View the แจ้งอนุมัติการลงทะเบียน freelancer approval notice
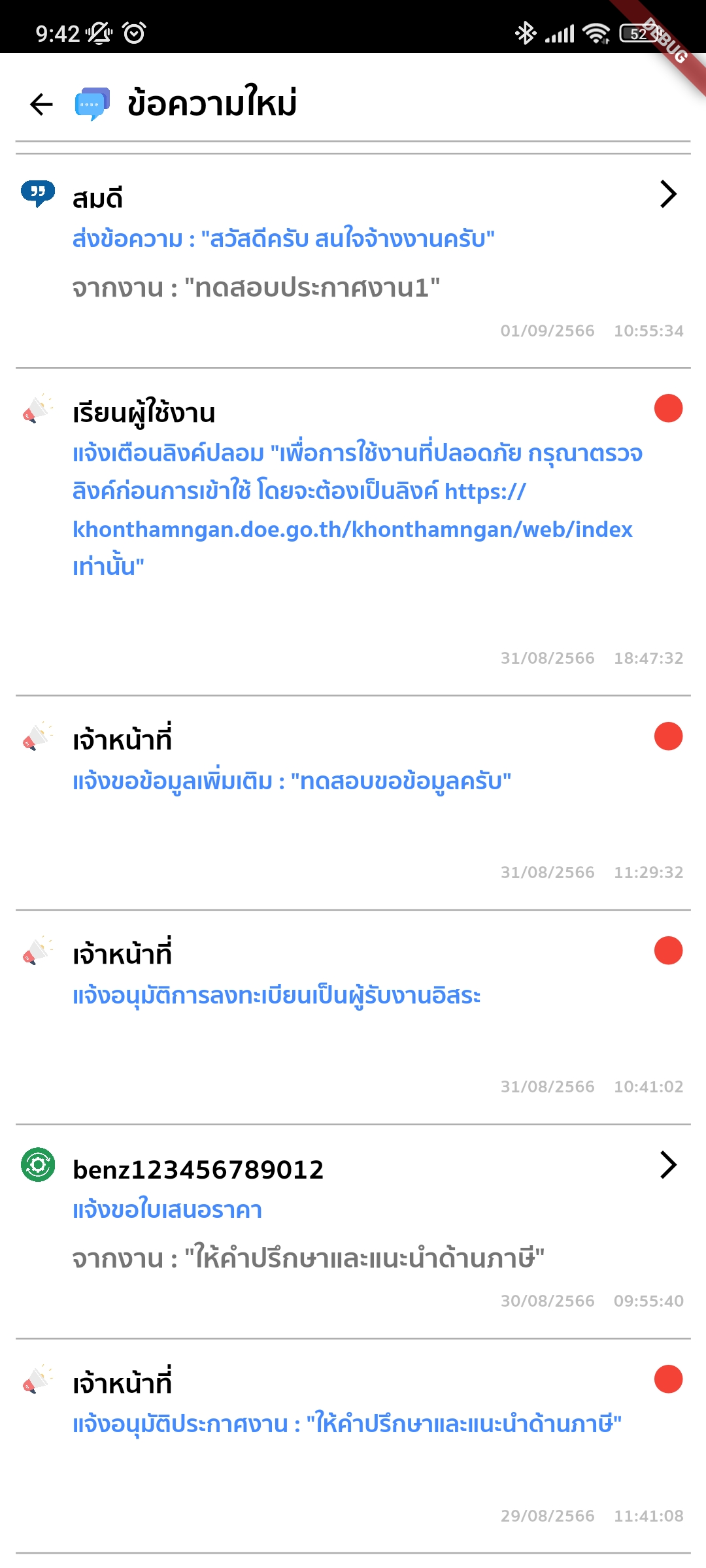 [353, 996]
